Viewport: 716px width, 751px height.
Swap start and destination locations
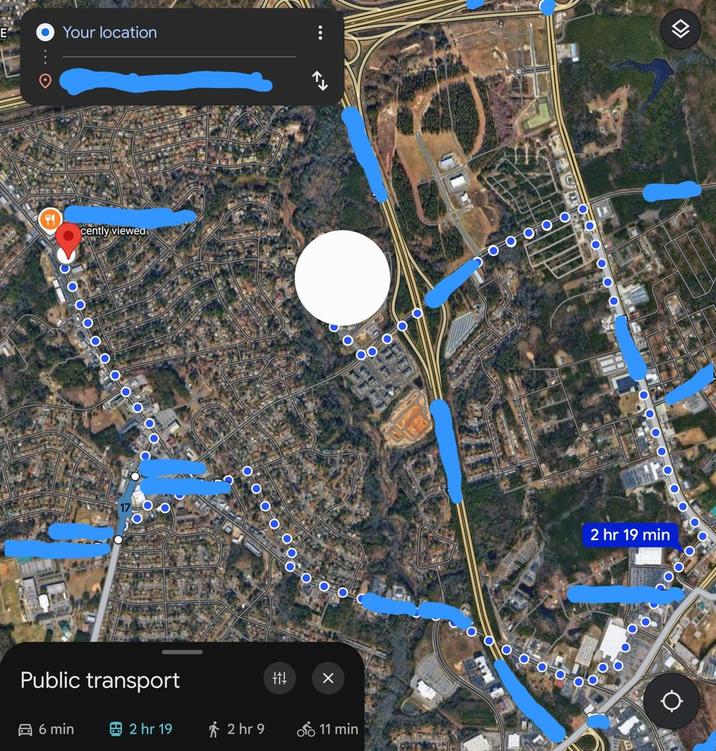pos(320,81)
